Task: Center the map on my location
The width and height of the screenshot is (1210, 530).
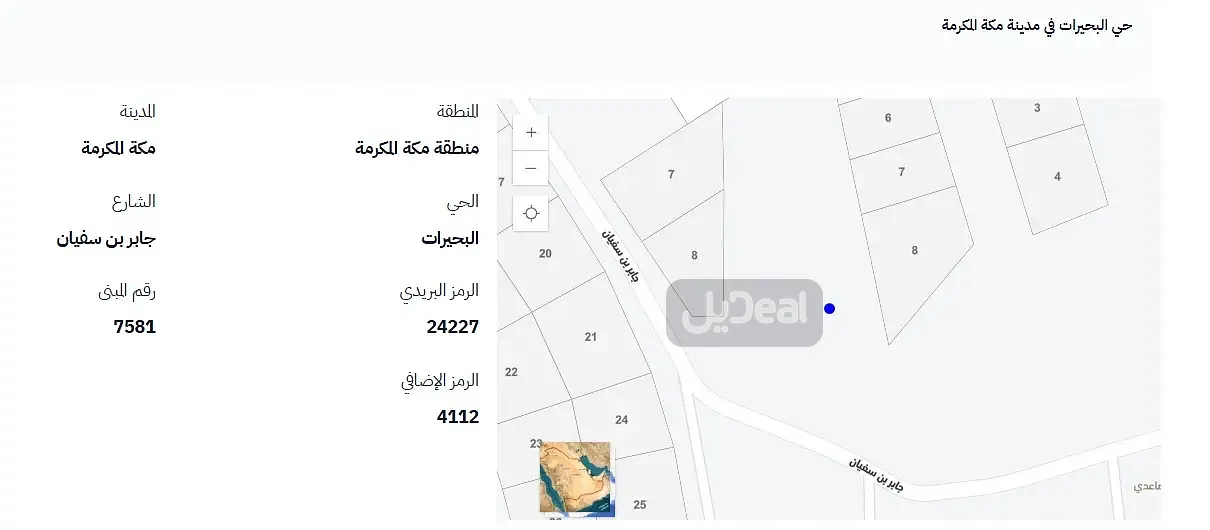Action: [530, 213]
